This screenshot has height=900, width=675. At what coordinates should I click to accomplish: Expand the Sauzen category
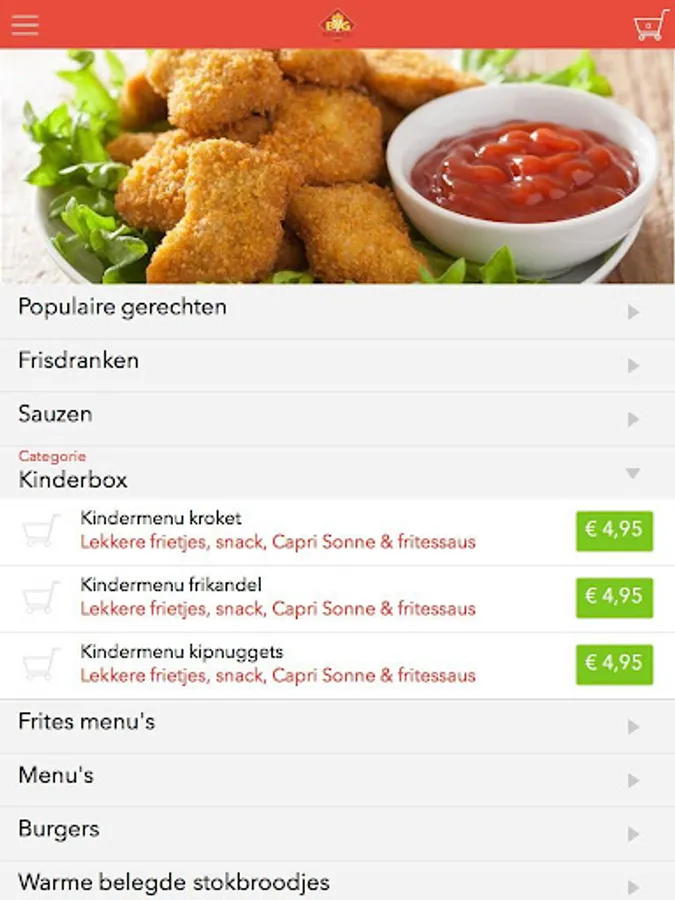[x=337, y=417]
